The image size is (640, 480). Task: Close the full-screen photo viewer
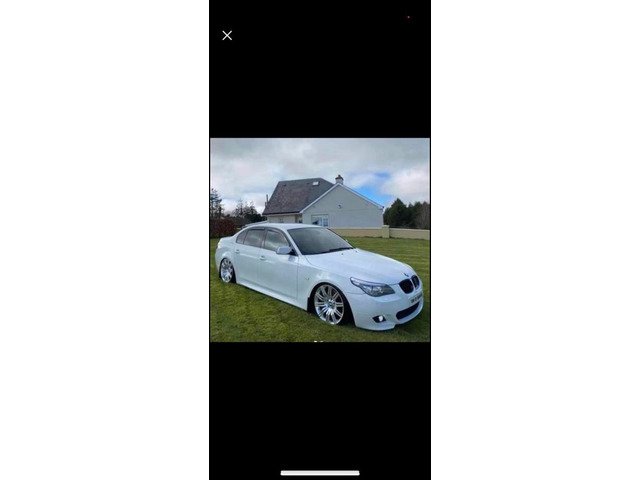point(227,35)
